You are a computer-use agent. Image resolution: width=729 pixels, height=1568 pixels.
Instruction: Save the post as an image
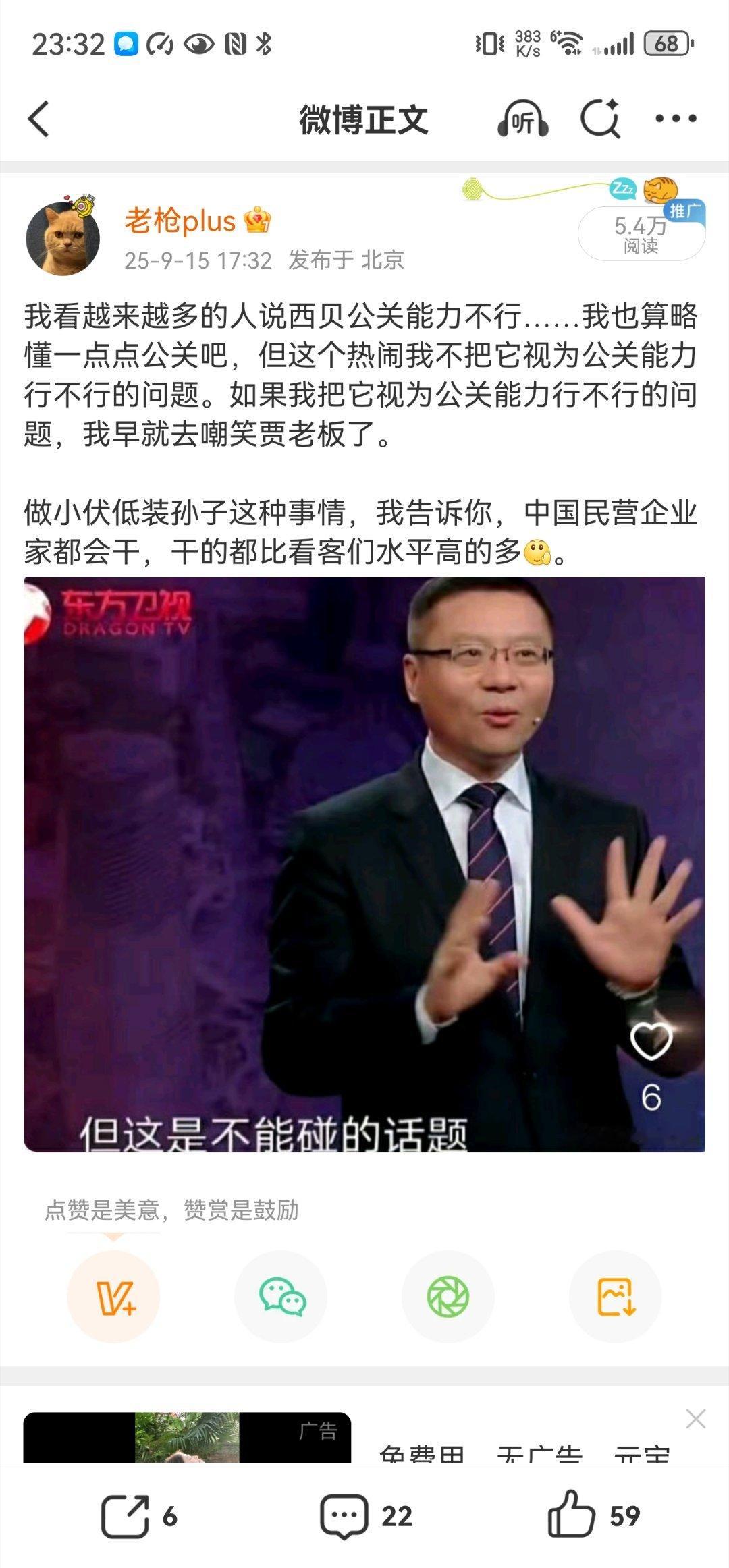[x=614, y=1296]
